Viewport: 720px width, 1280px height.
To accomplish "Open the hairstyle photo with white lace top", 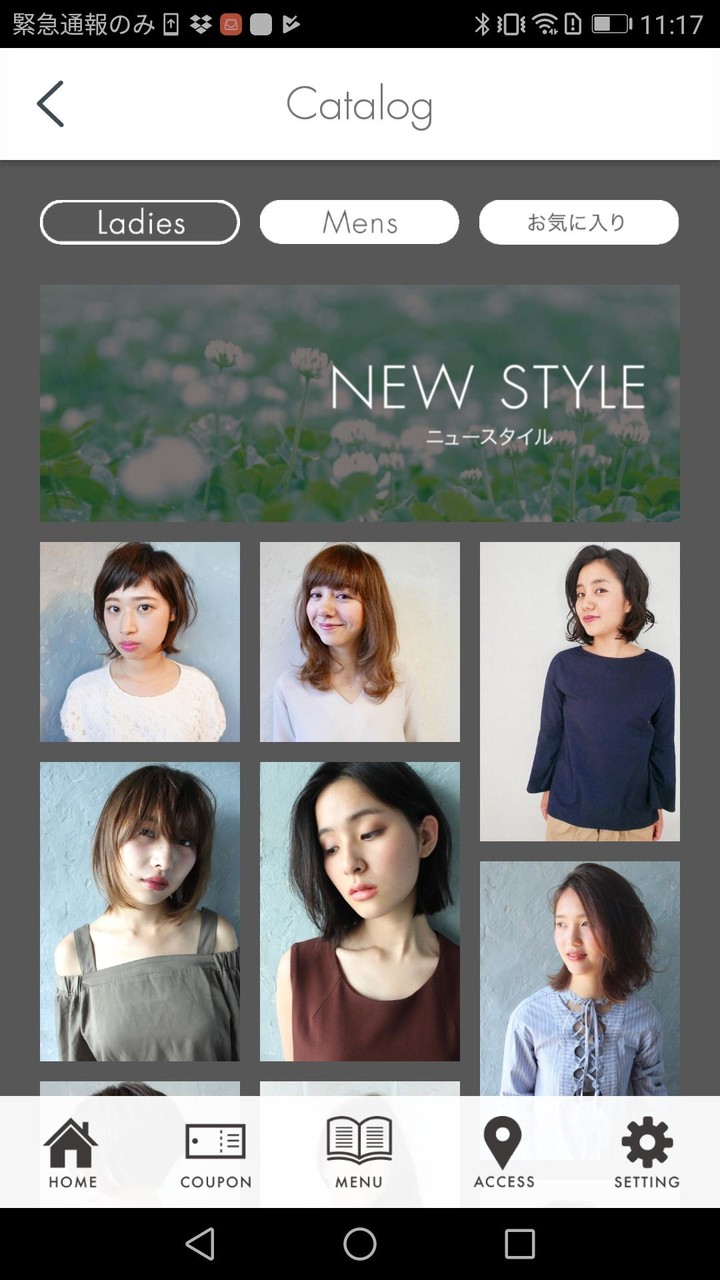I will pyautogui.click(x=140, y=642).
